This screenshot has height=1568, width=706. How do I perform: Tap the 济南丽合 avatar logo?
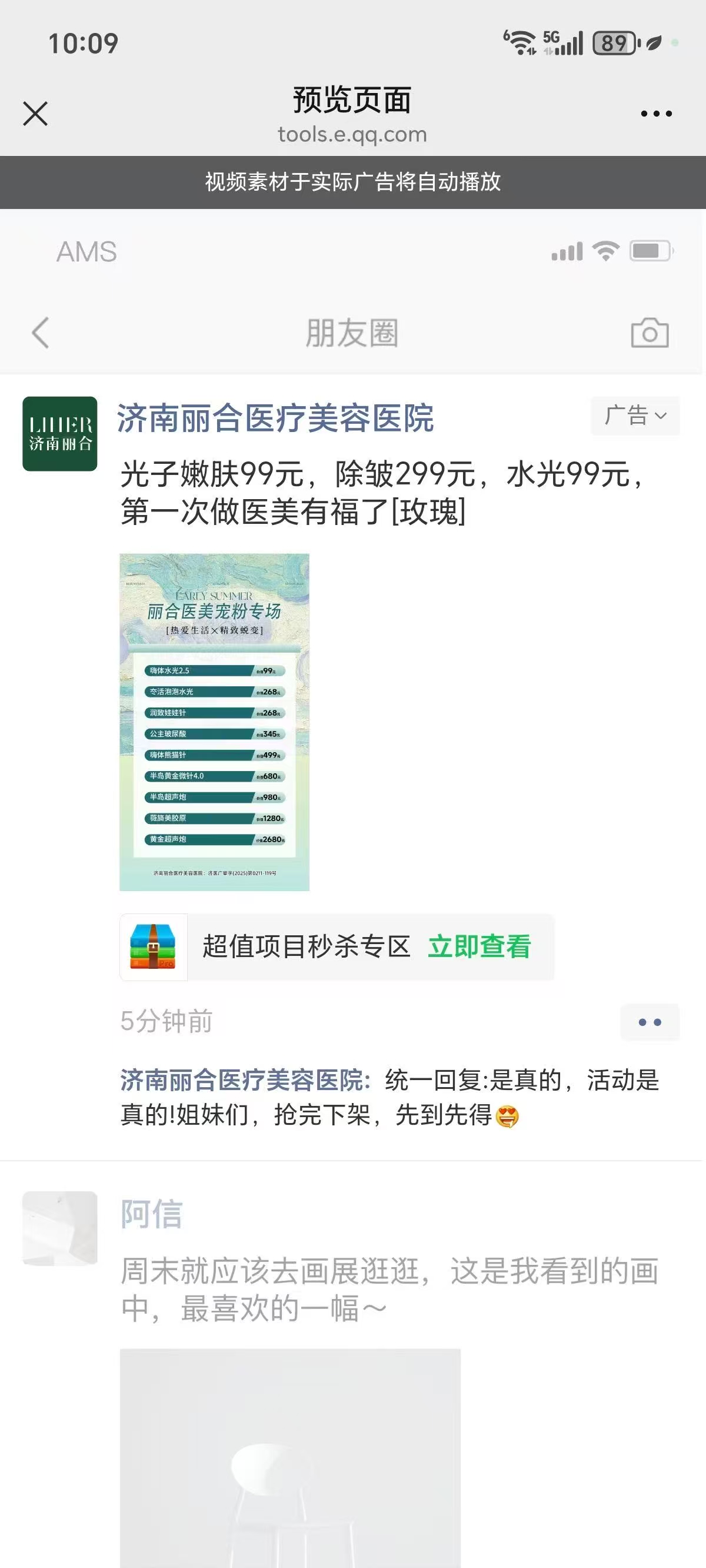coord(59,433)
